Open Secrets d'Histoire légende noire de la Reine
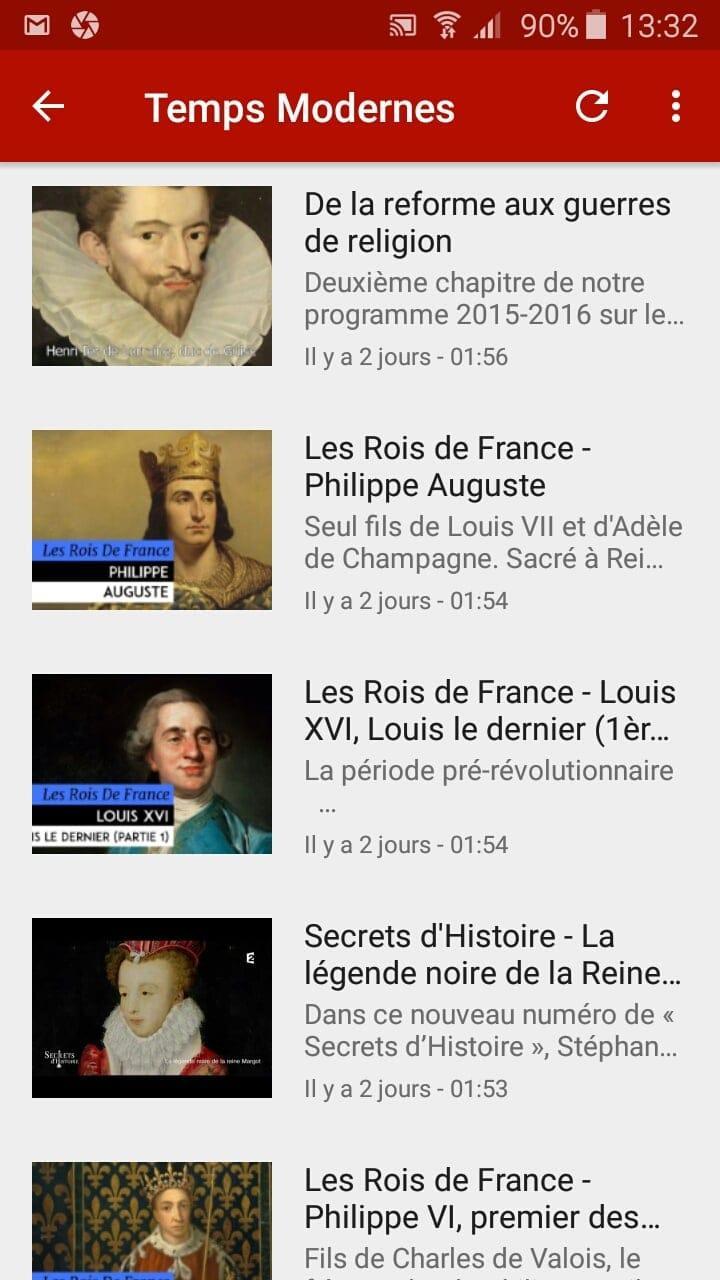 point(360,1008)
